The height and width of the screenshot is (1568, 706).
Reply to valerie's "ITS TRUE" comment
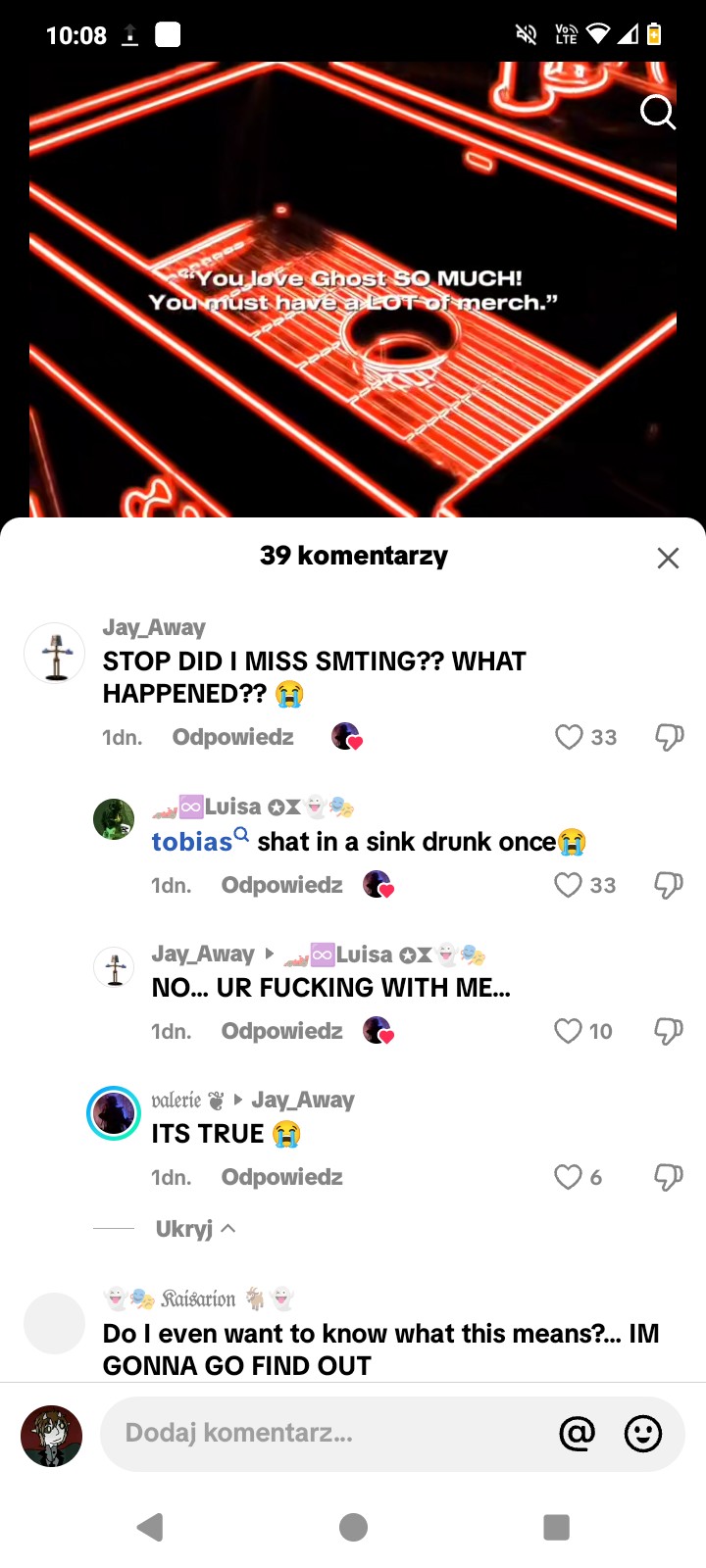281,1177
